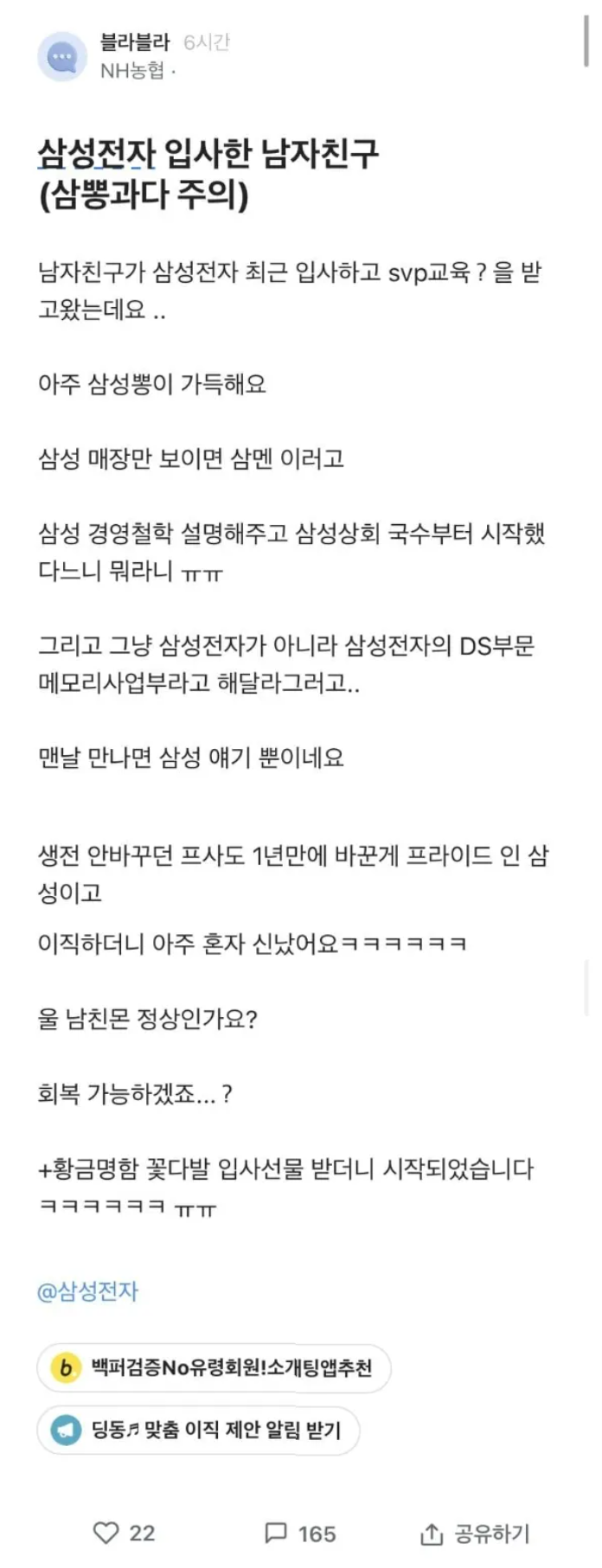Open the 백퍼검증No유령회원 소개팅앱추천 chip
Viewport: 602px width, 1568px height.
coord(214,1367)
